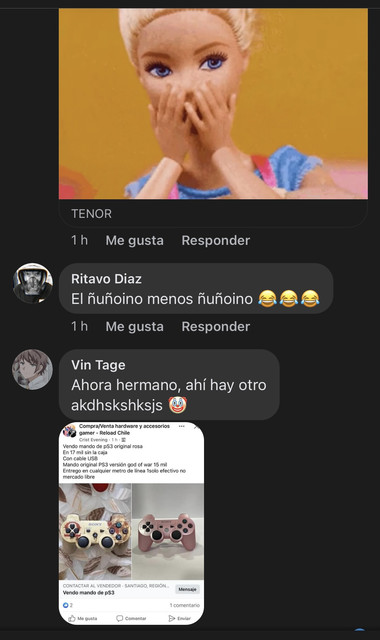Open the Barbie GIF from Tenor

tap(213, 104)
